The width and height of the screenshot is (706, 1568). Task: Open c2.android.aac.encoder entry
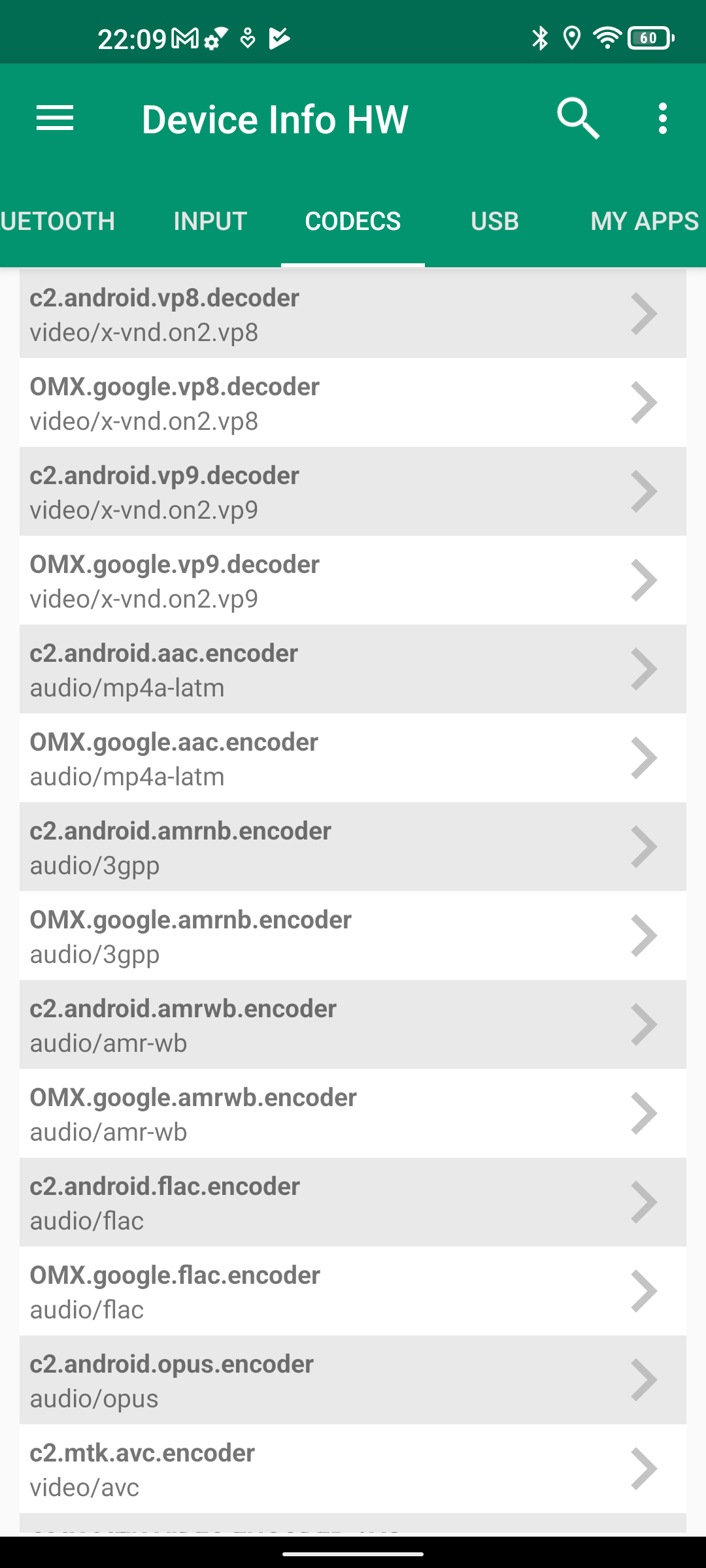(353, 670)
